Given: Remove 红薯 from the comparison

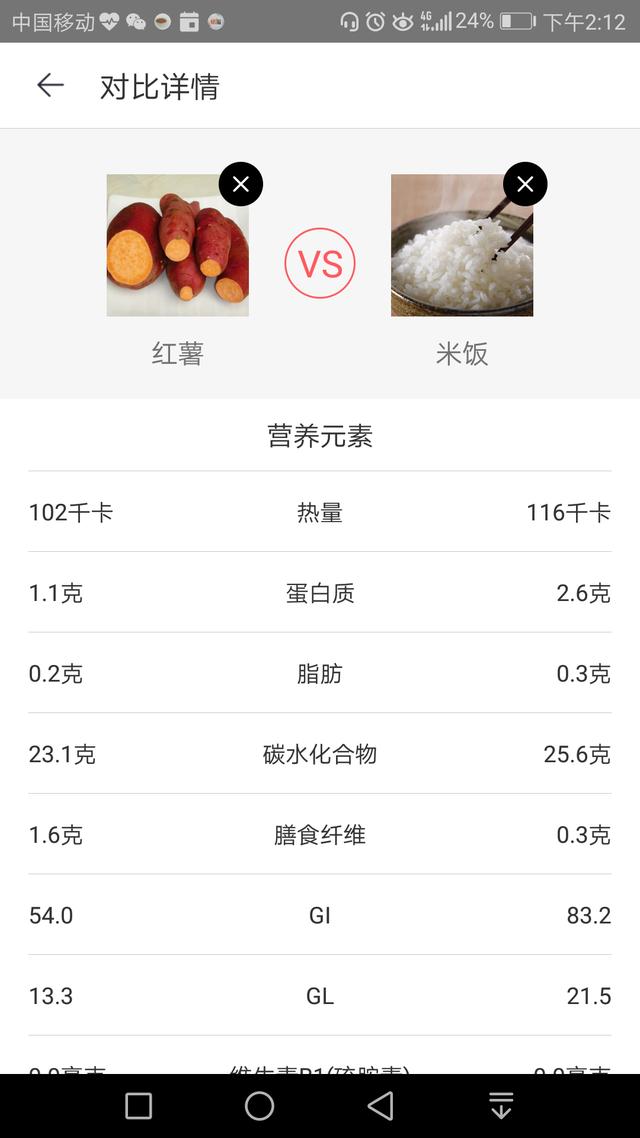Looking at the screenshot, I should tap(241, 184).
